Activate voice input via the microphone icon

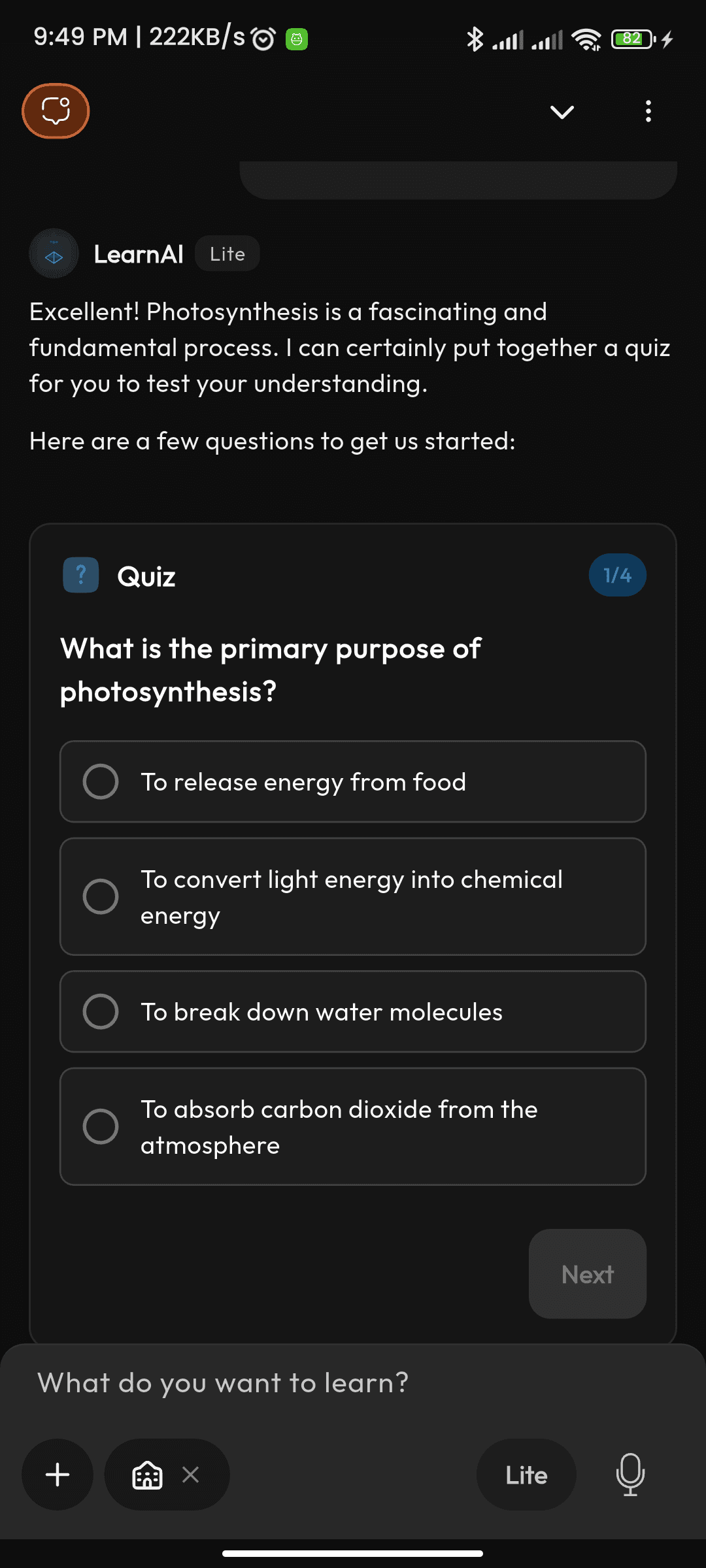630,1475
